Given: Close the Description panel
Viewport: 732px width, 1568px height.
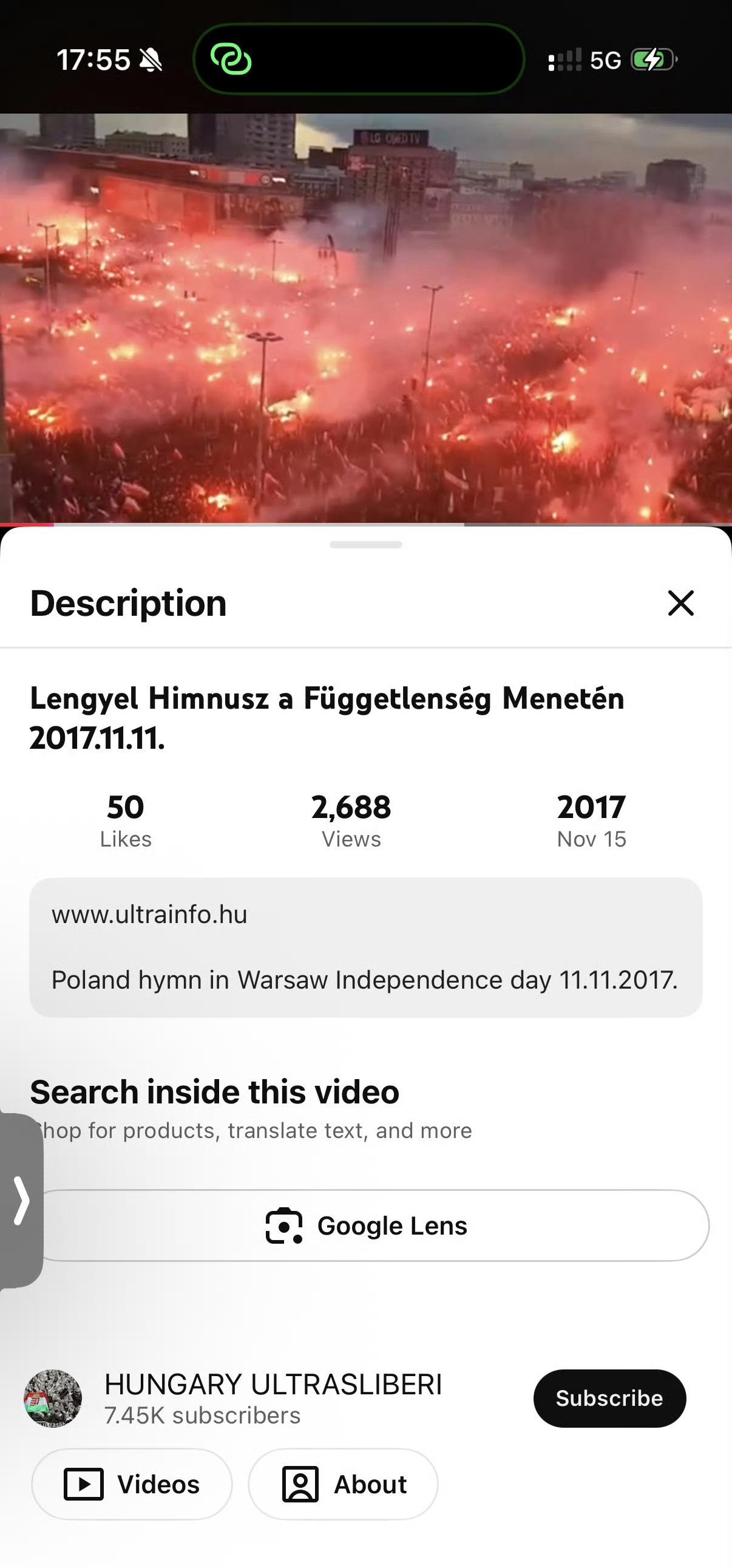Looking at the screenshot, I should point(680,603).
